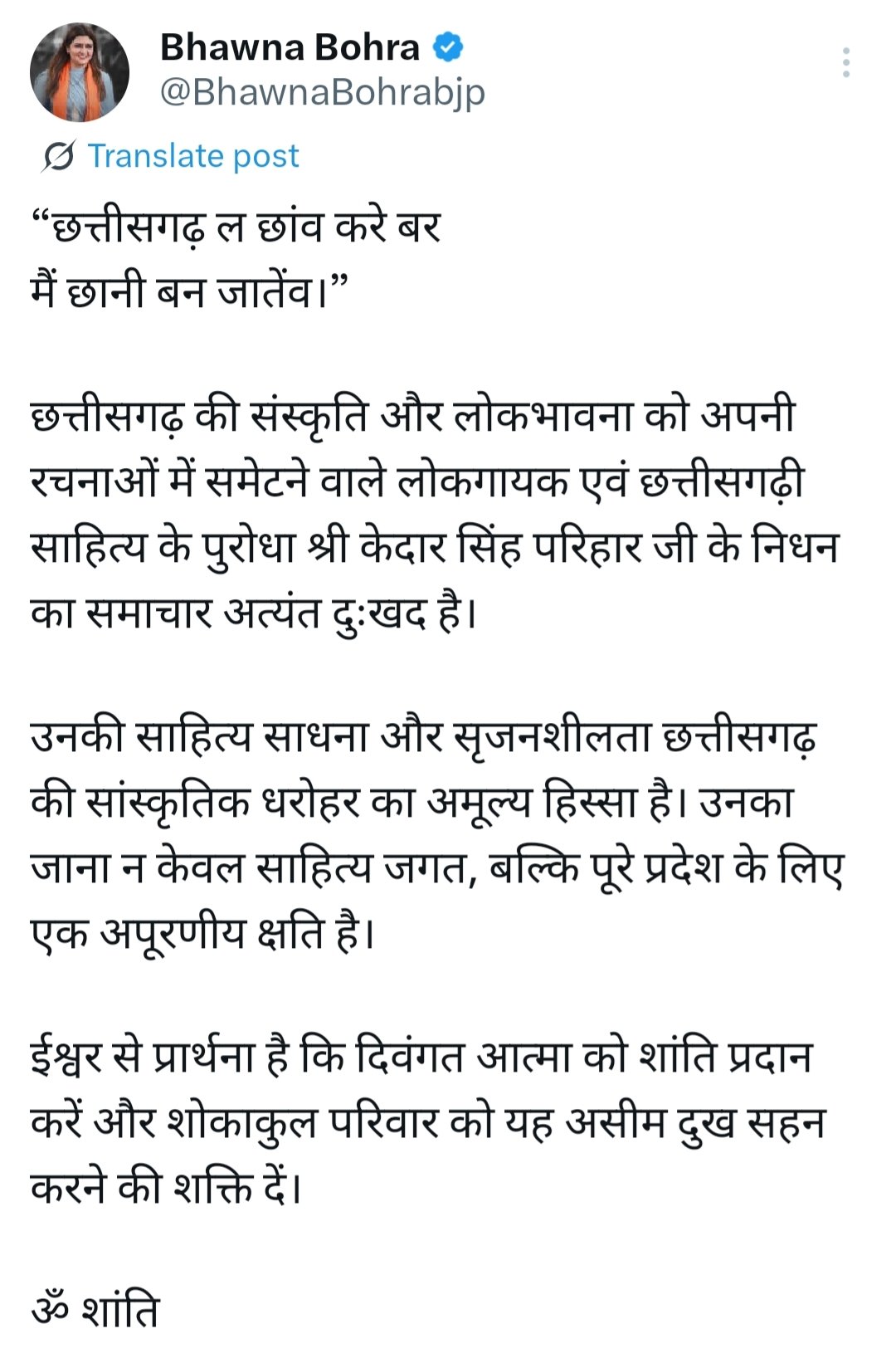Tap Translate post link
The height and width of the screenshot is (1358, 896).
coord(192,156)
